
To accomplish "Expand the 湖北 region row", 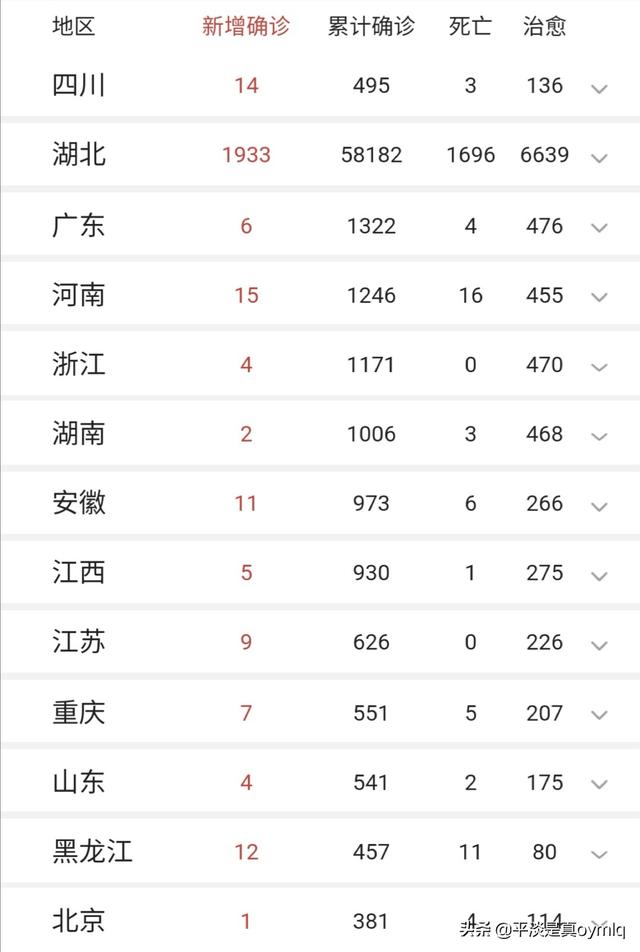I will tap(599, 157).
